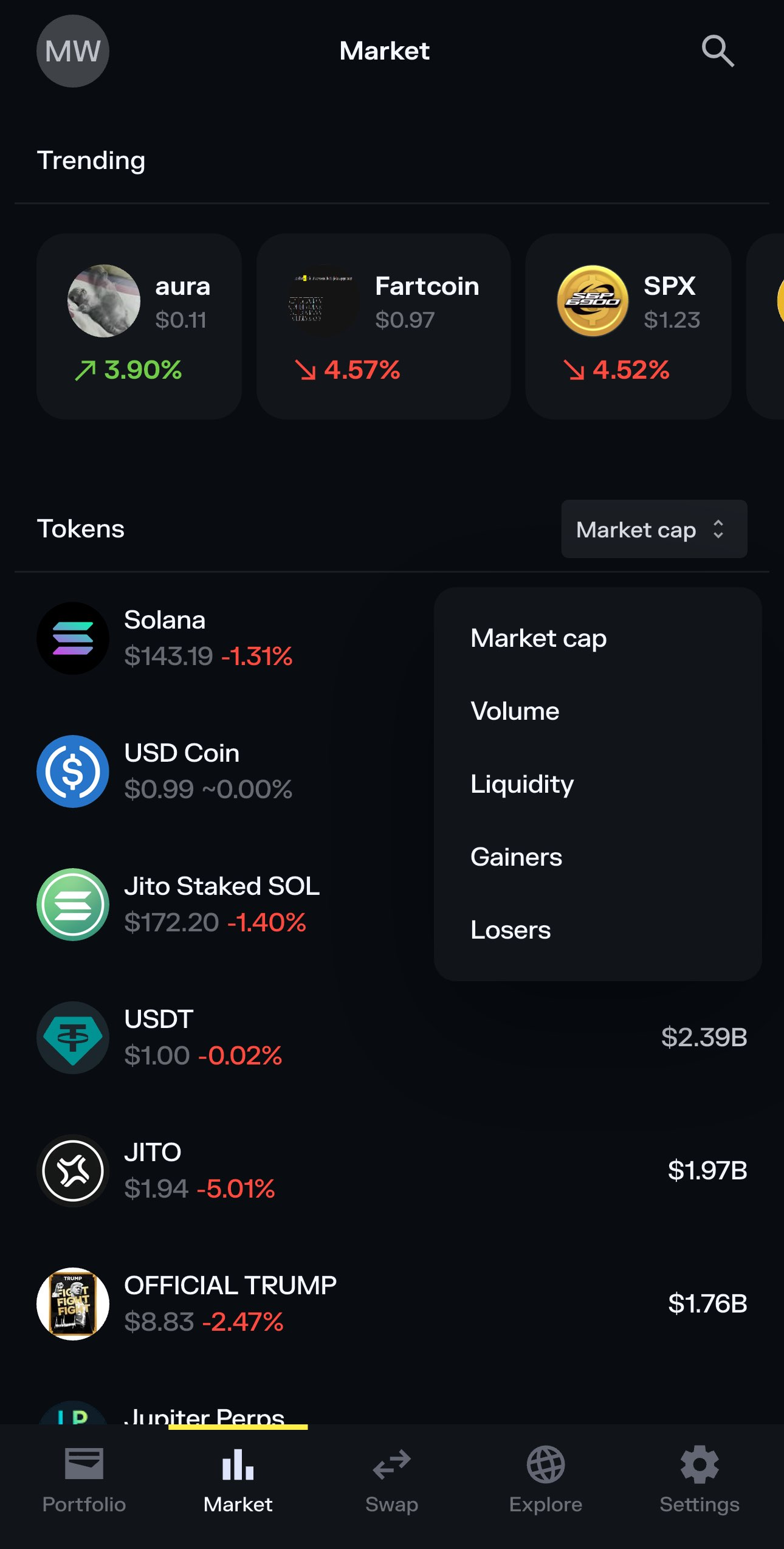Switch to the Portfolio tab

(x=84, y=1481)
